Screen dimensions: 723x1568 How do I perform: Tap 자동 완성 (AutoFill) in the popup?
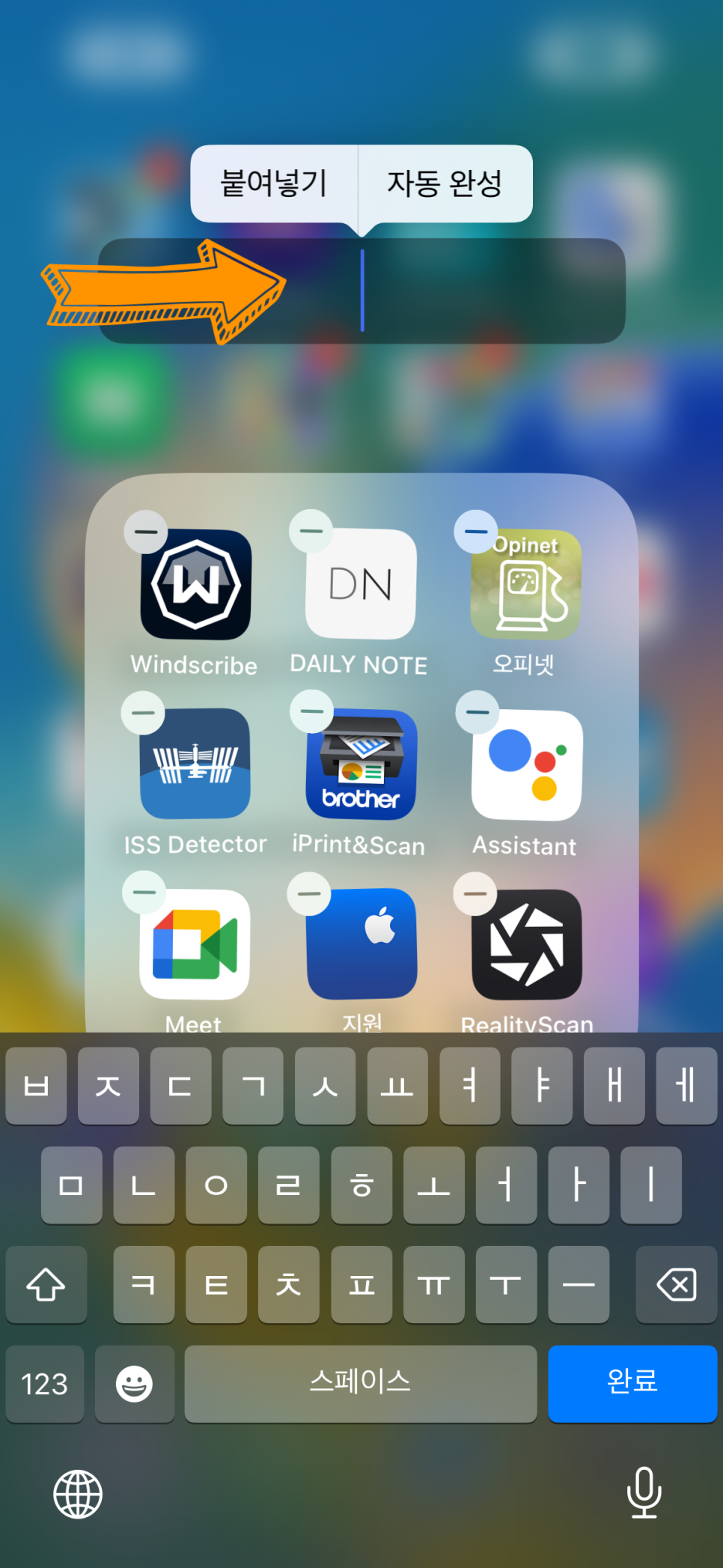445,183
